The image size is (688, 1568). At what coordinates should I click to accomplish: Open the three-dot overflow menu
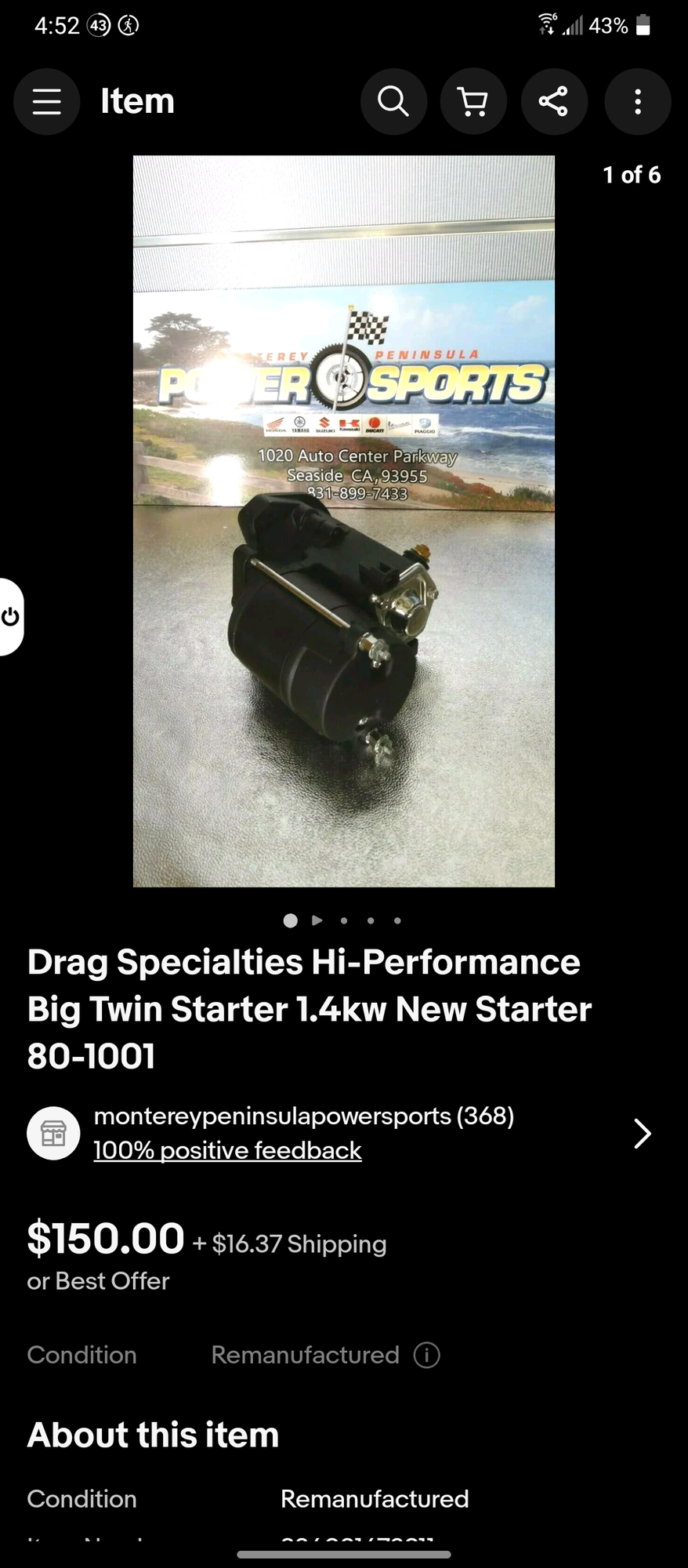637,102
